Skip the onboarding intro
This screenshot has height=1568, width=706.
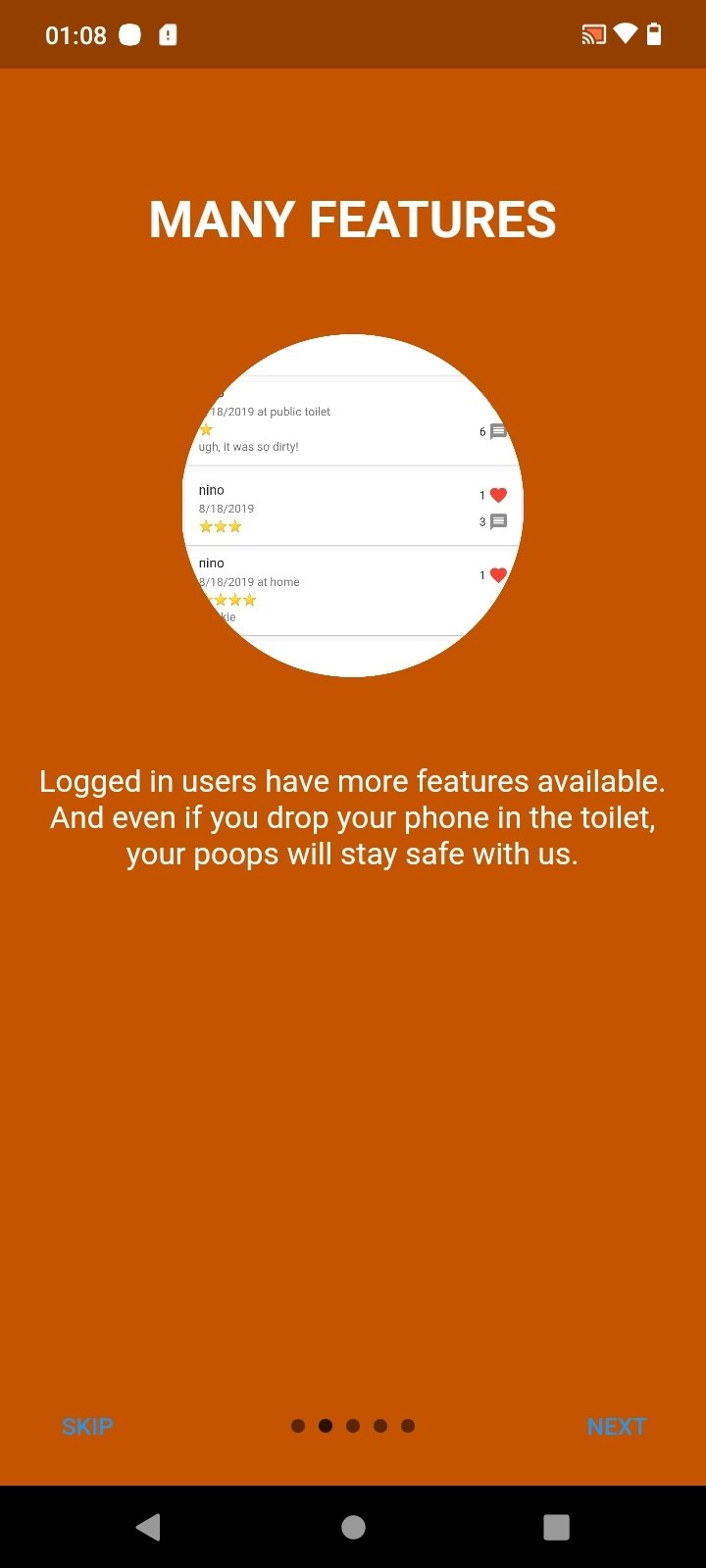click(87, 1426)
